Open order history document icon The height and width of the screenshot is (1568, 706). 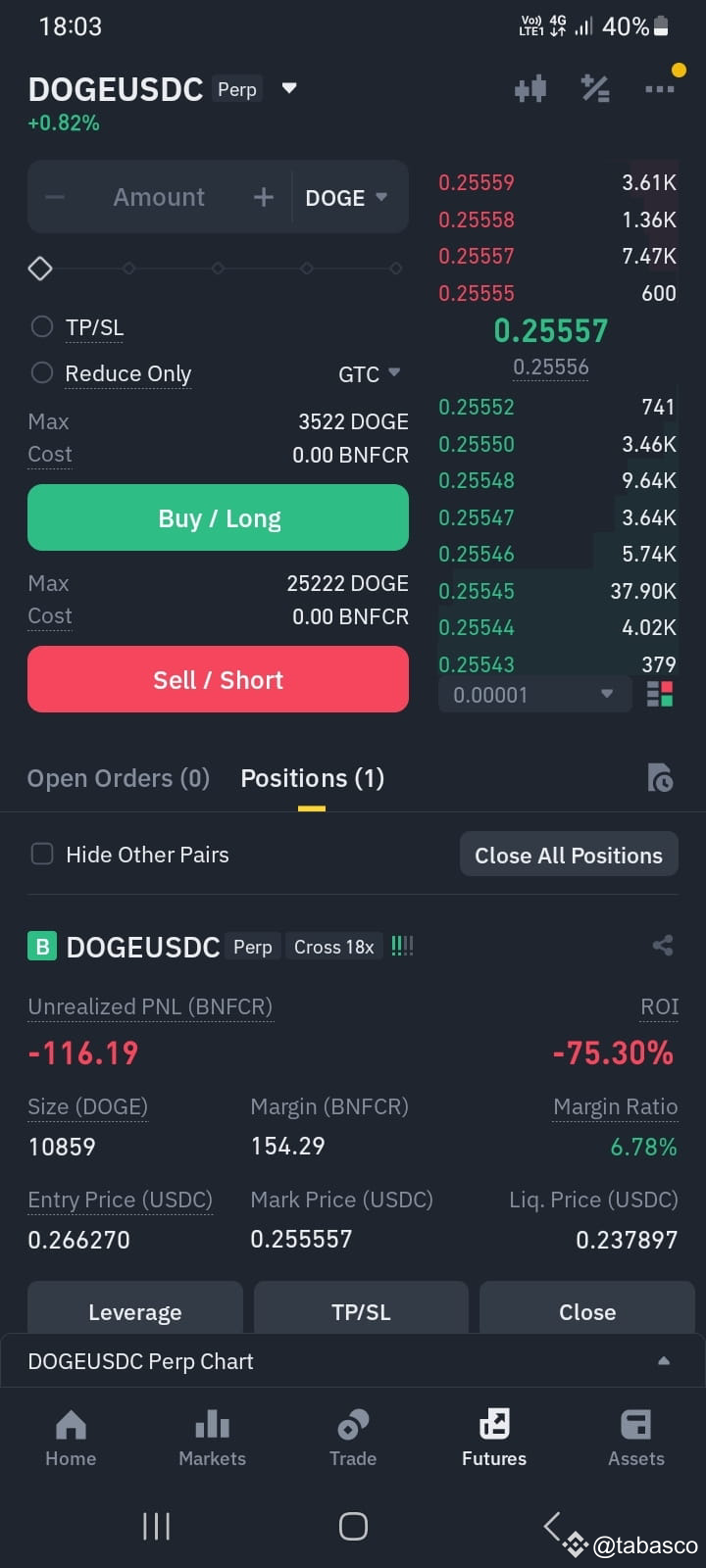click(x=661, y=777)
